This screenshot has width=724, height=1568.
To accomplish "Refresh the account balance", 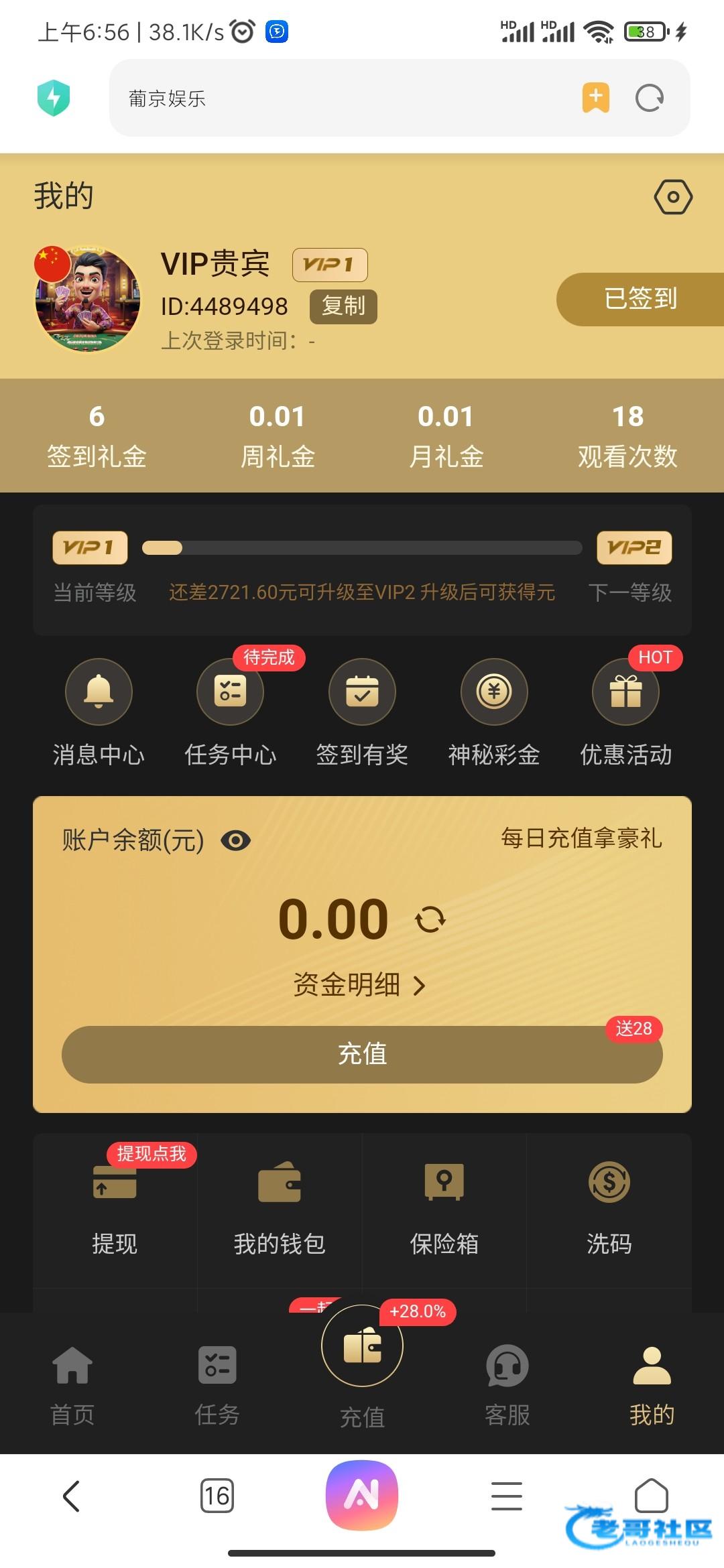I will click(x=430, y=919).
